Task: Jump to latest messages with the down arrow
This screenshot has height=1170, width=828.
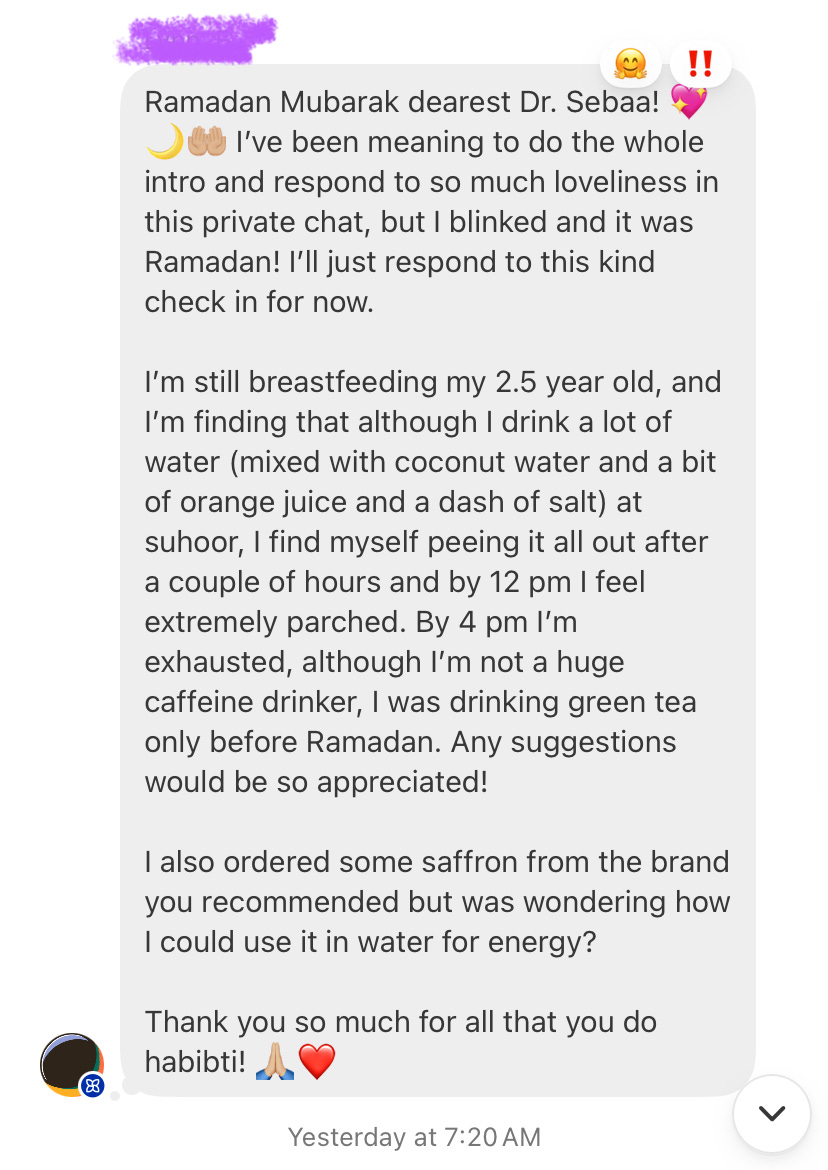Action: (771, 1113)
